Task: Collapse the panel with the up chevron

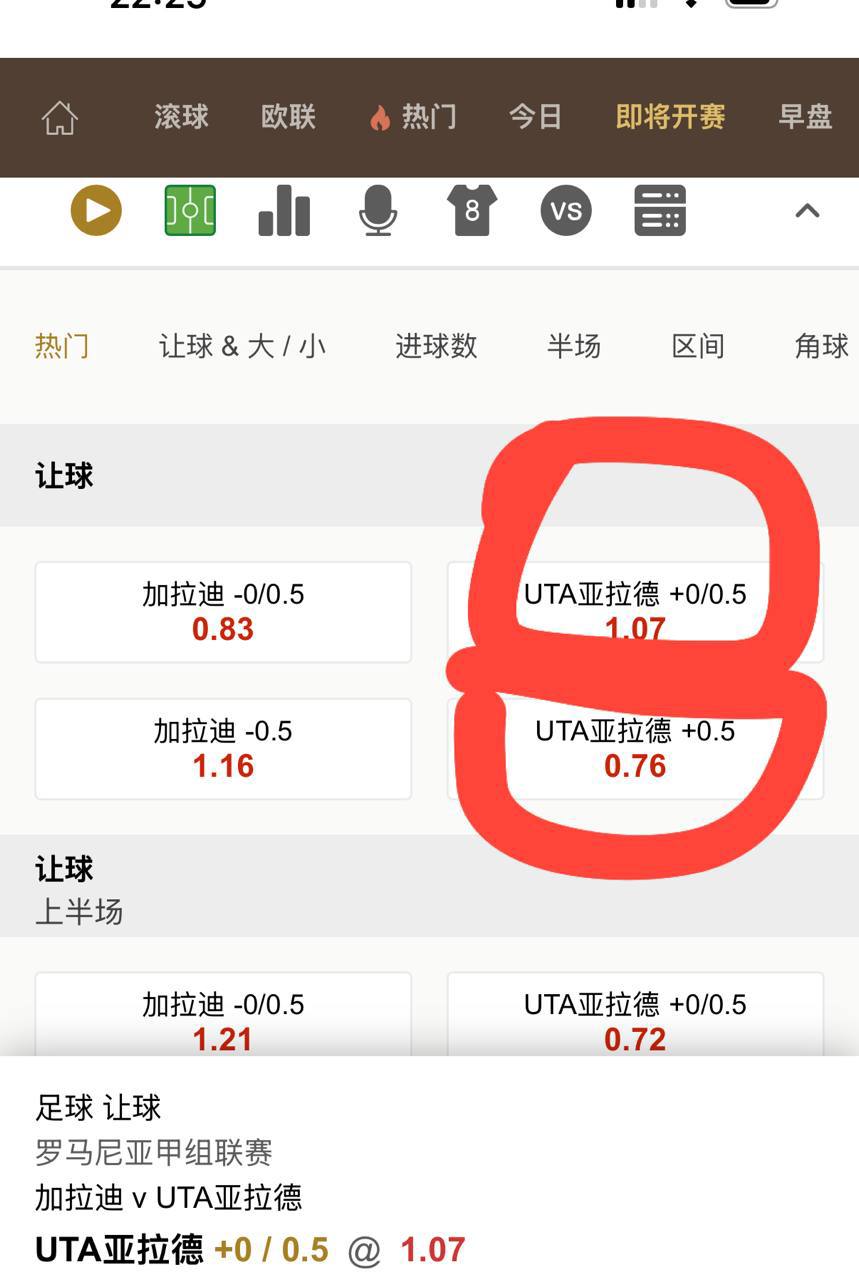Action: [x=807, y=211]
